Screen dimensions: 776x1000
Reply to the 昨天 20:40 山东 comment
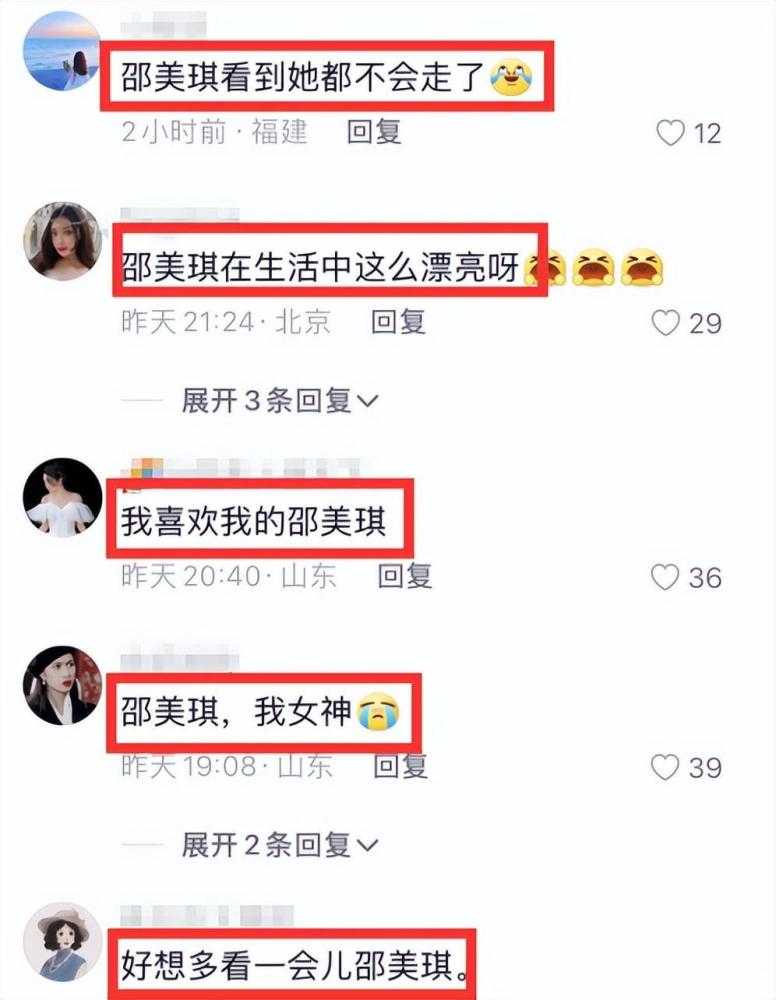[404, 575]
